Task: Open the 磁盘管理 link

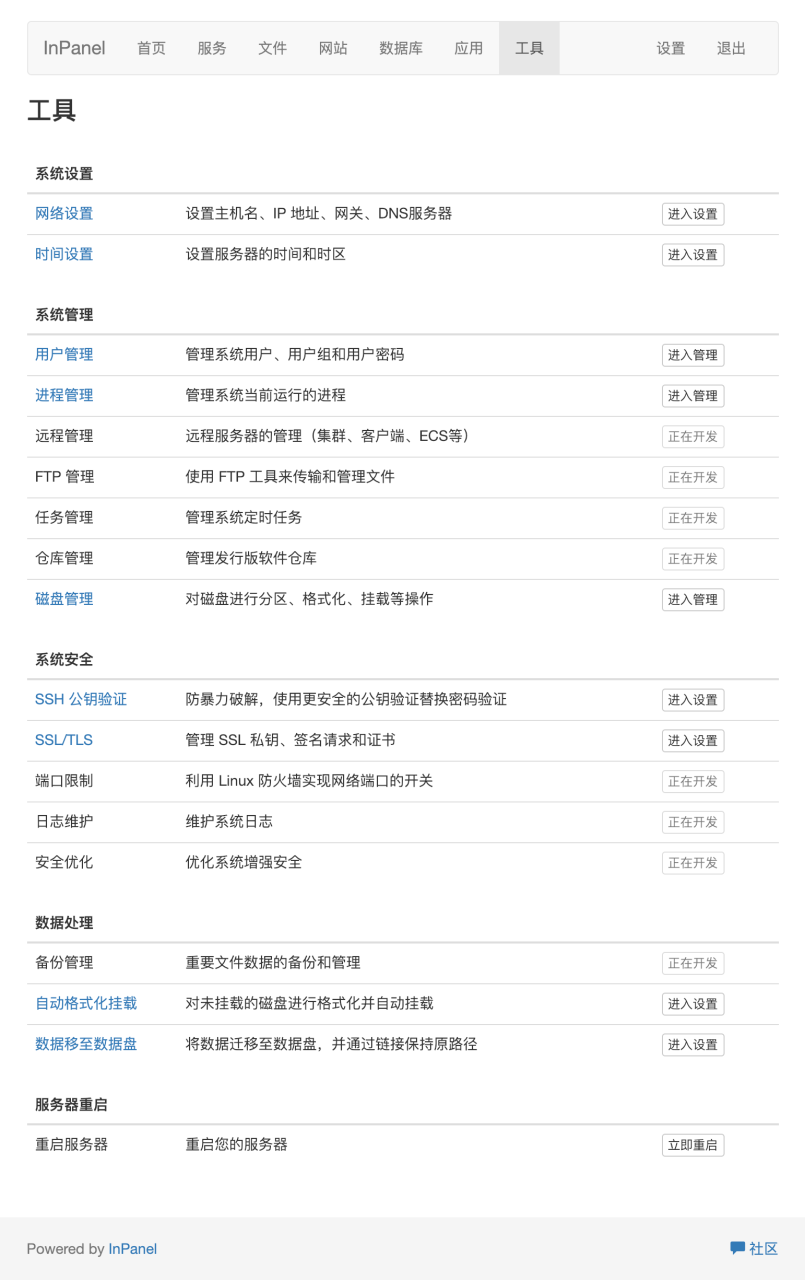Action: [x=63, y=599]
